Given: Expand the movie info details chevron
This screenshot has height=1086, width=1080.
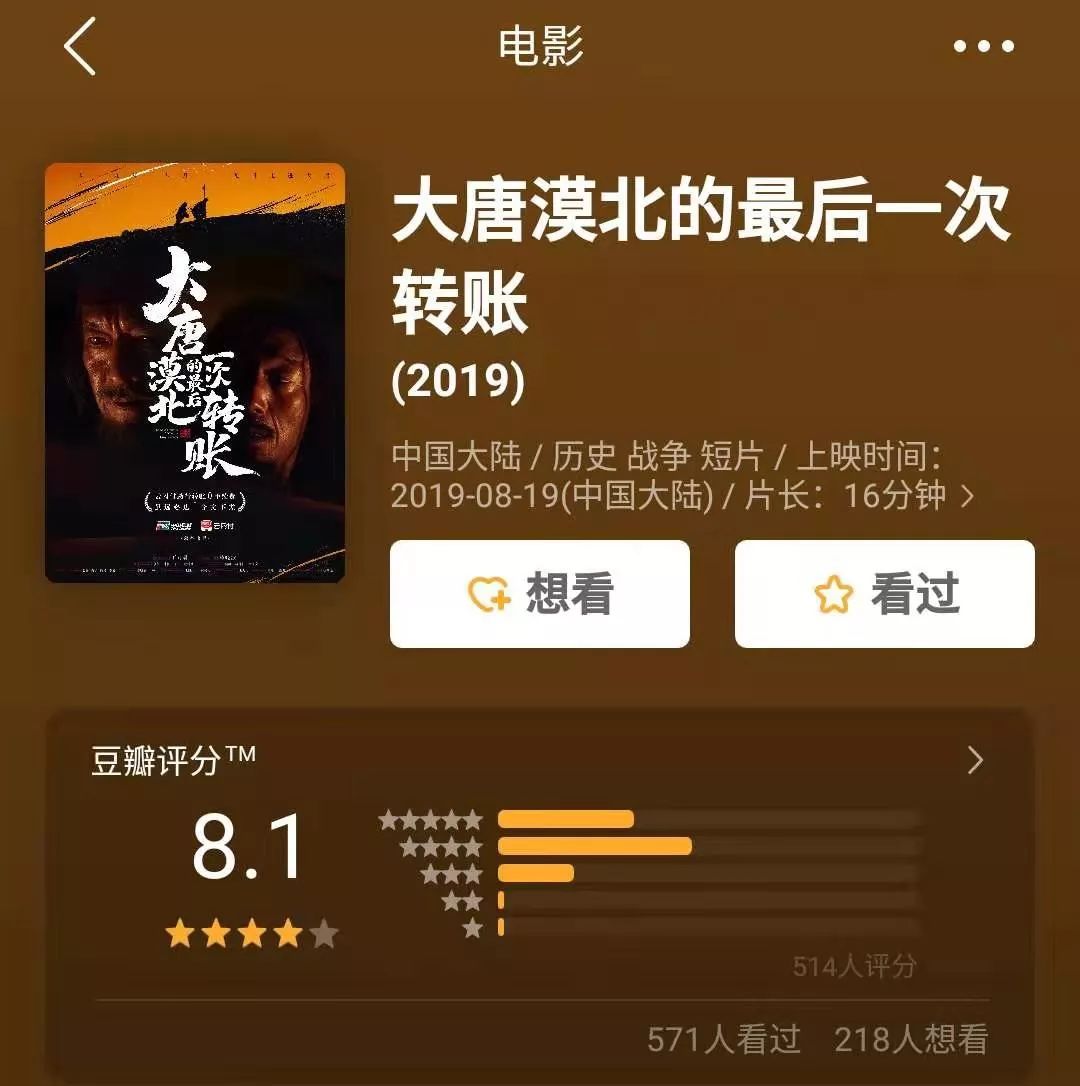Looking at the screenshot, I should pos(967,497).
